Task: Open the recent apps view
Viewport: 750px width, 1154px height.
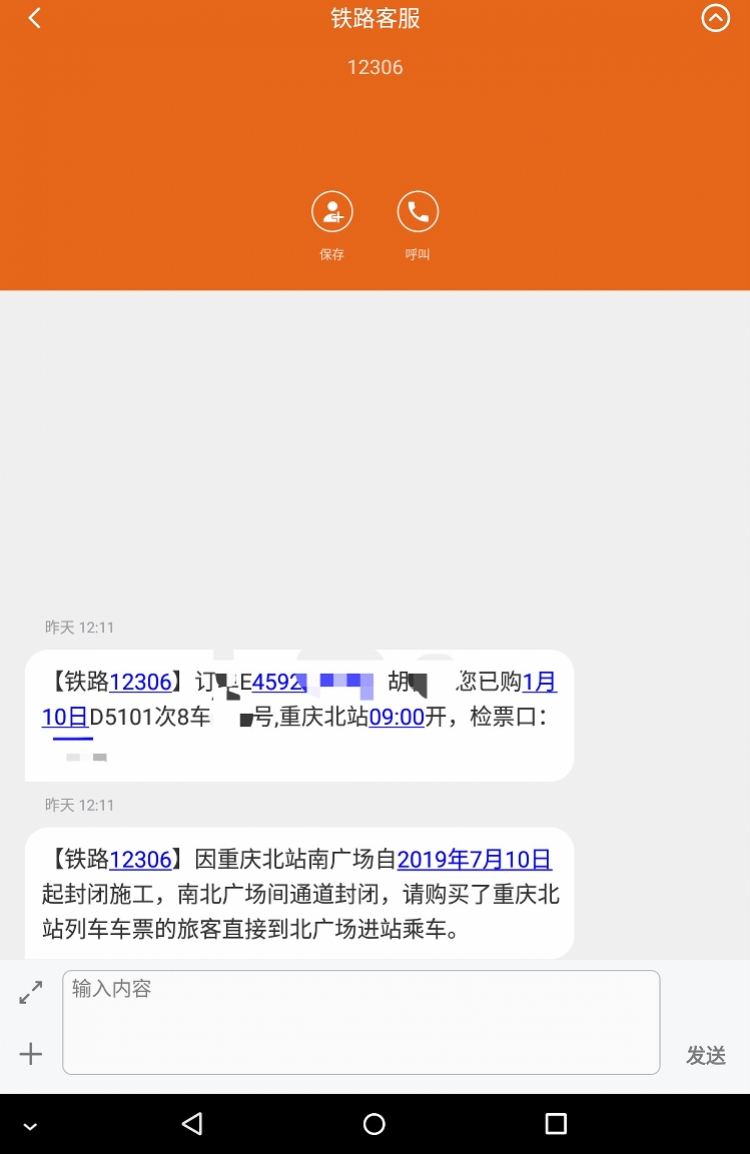Action: tap(556, 1124)
